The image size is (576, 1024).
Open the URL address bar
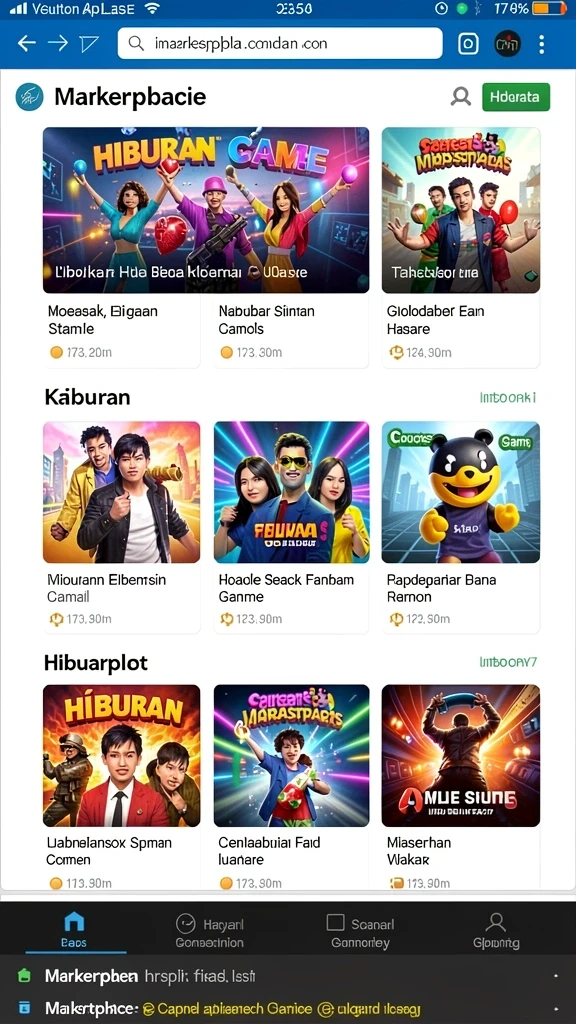[x=280, y=44]
